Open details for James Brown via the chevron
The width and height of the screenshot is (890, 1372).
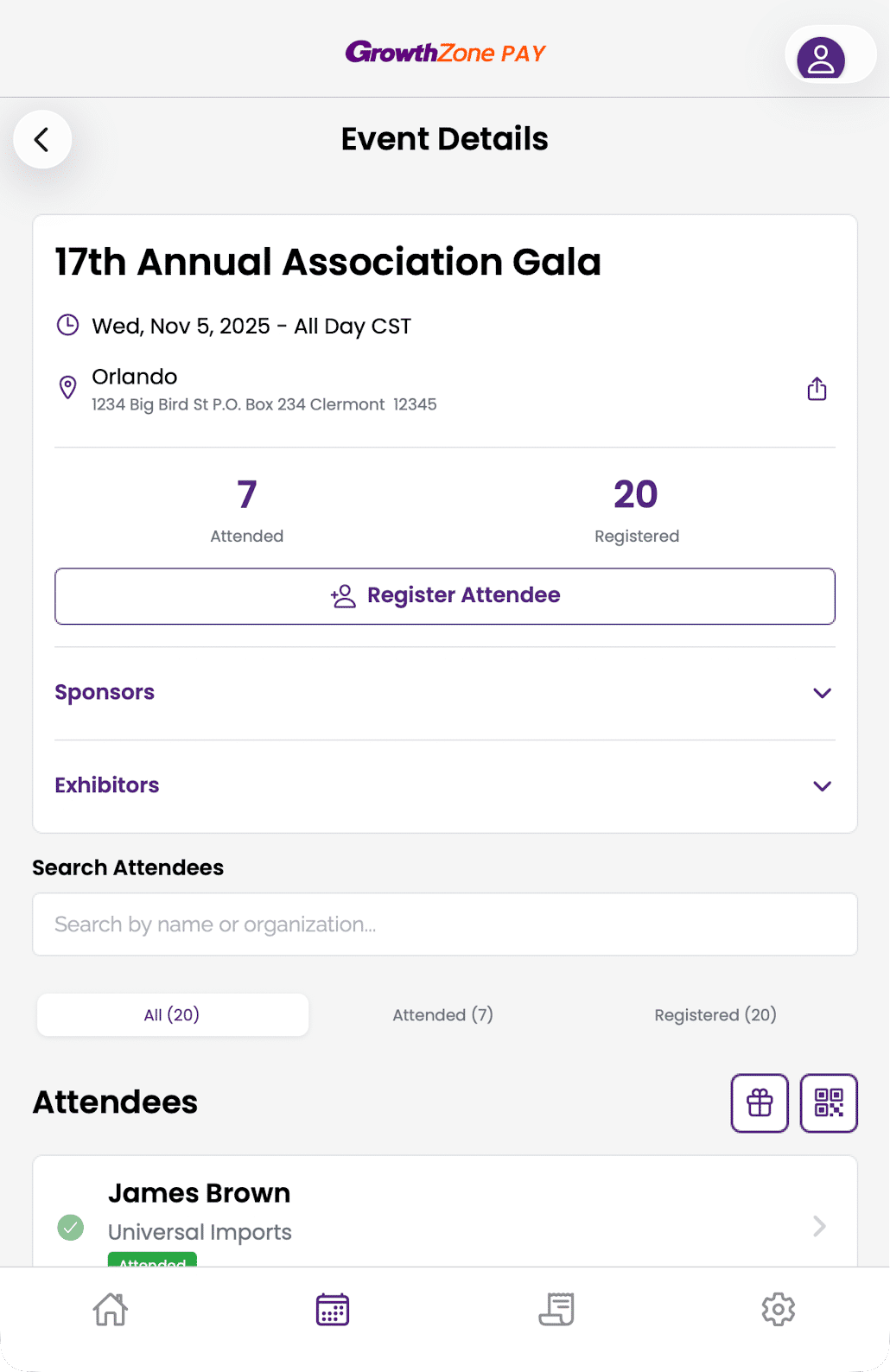point(817,1226)
